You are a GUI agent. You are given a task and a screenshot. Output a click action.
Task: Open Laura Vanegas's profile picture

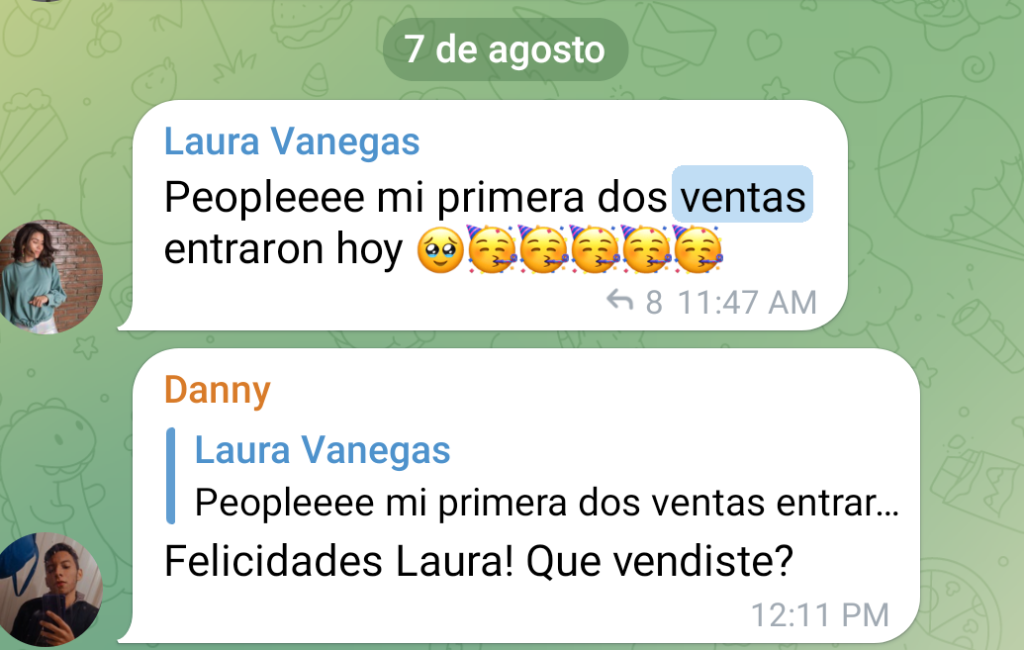(49, 276)
